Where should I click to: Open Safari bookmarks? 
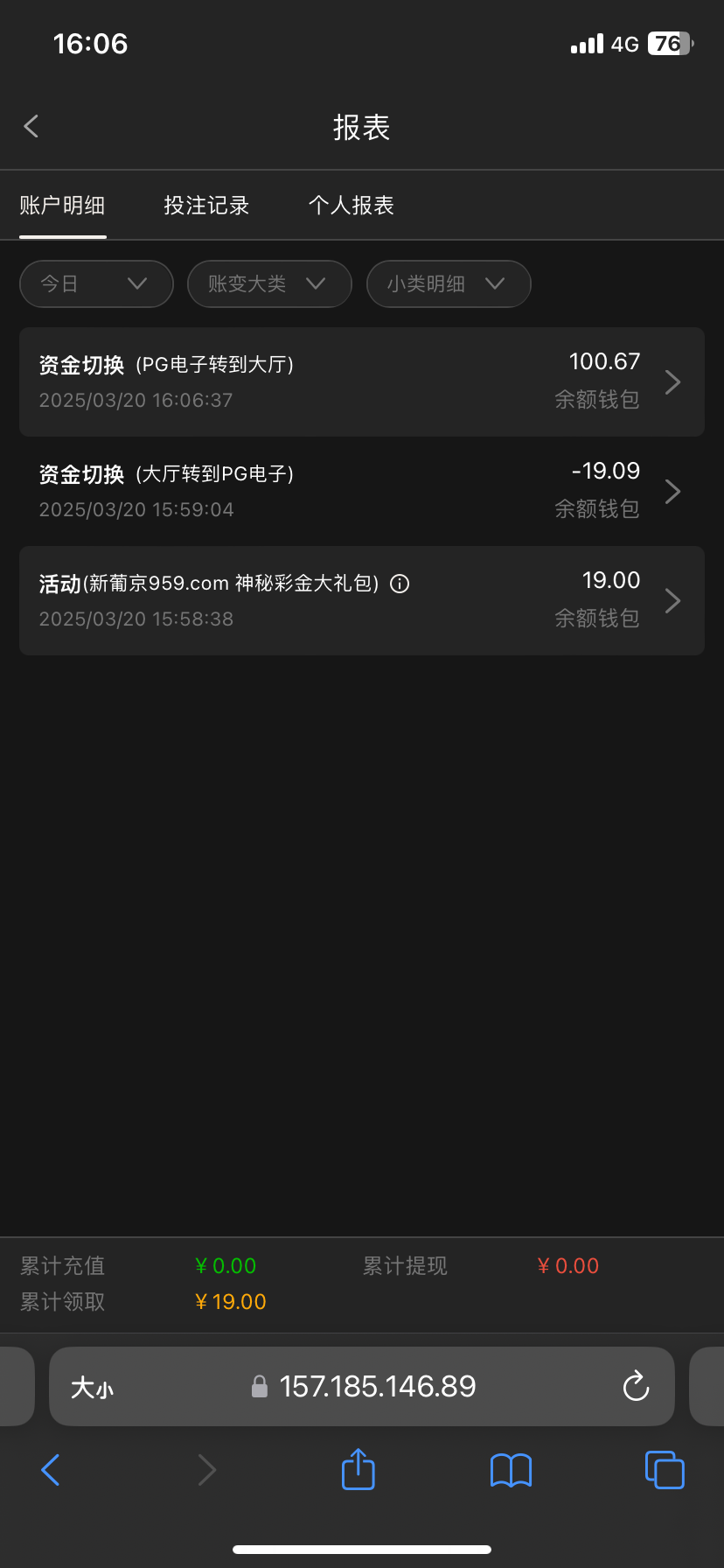click(511, 1470)
